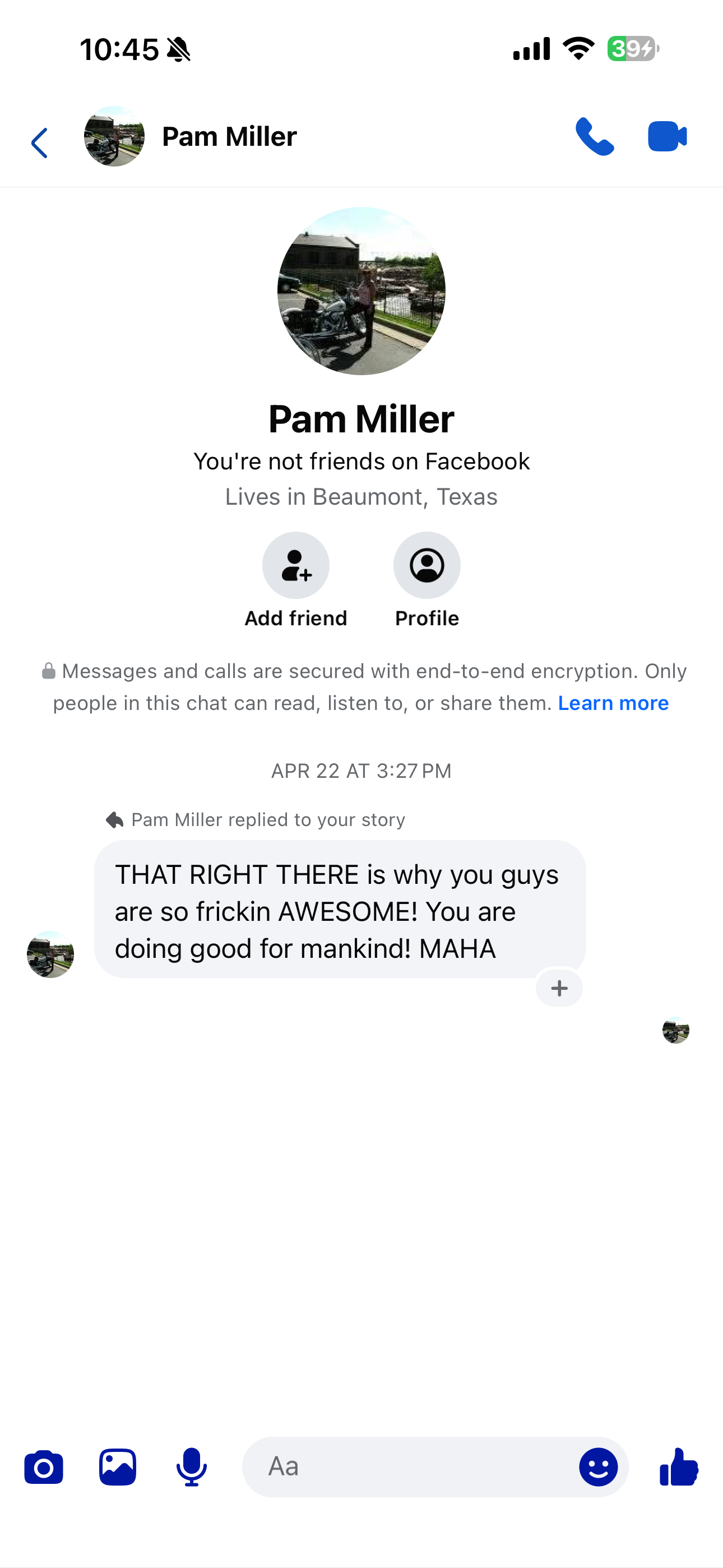Start a video call with Pam Miller
Viewport: 723px width, 1568px height.
667,136
